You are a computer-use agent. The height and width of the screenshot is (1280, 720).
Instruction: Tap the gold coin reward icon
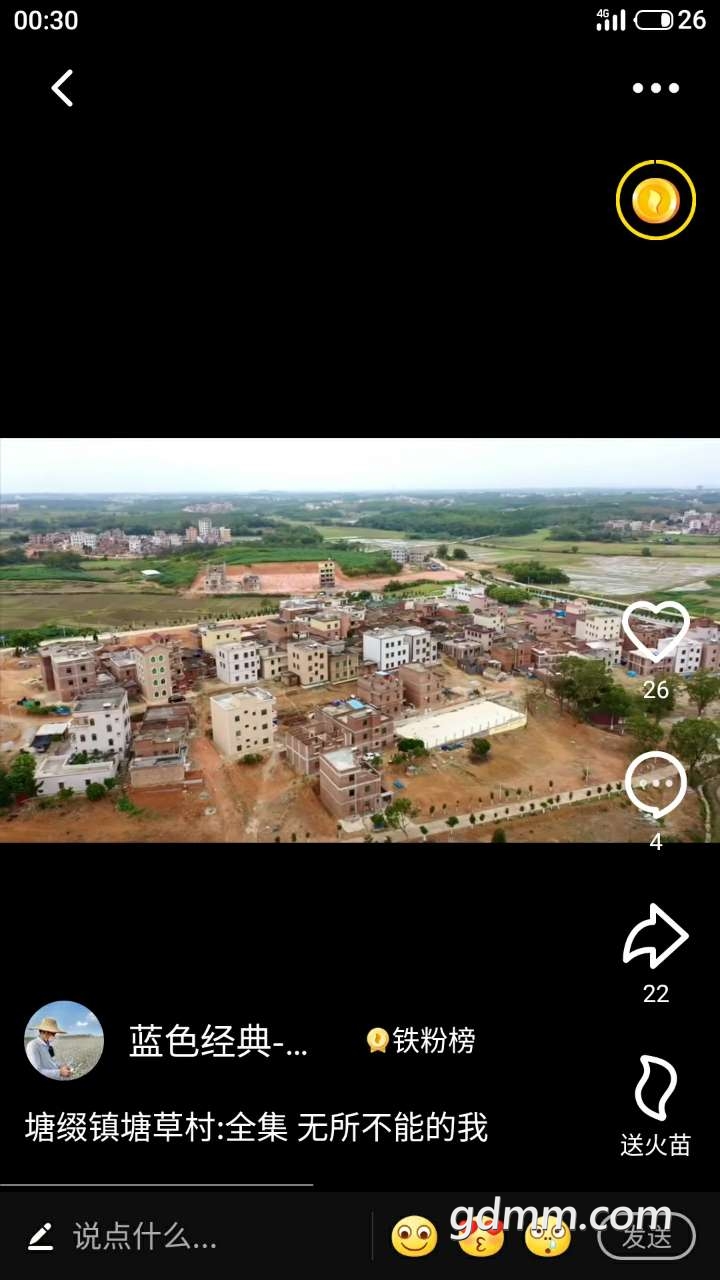click(x=655, y=200)
